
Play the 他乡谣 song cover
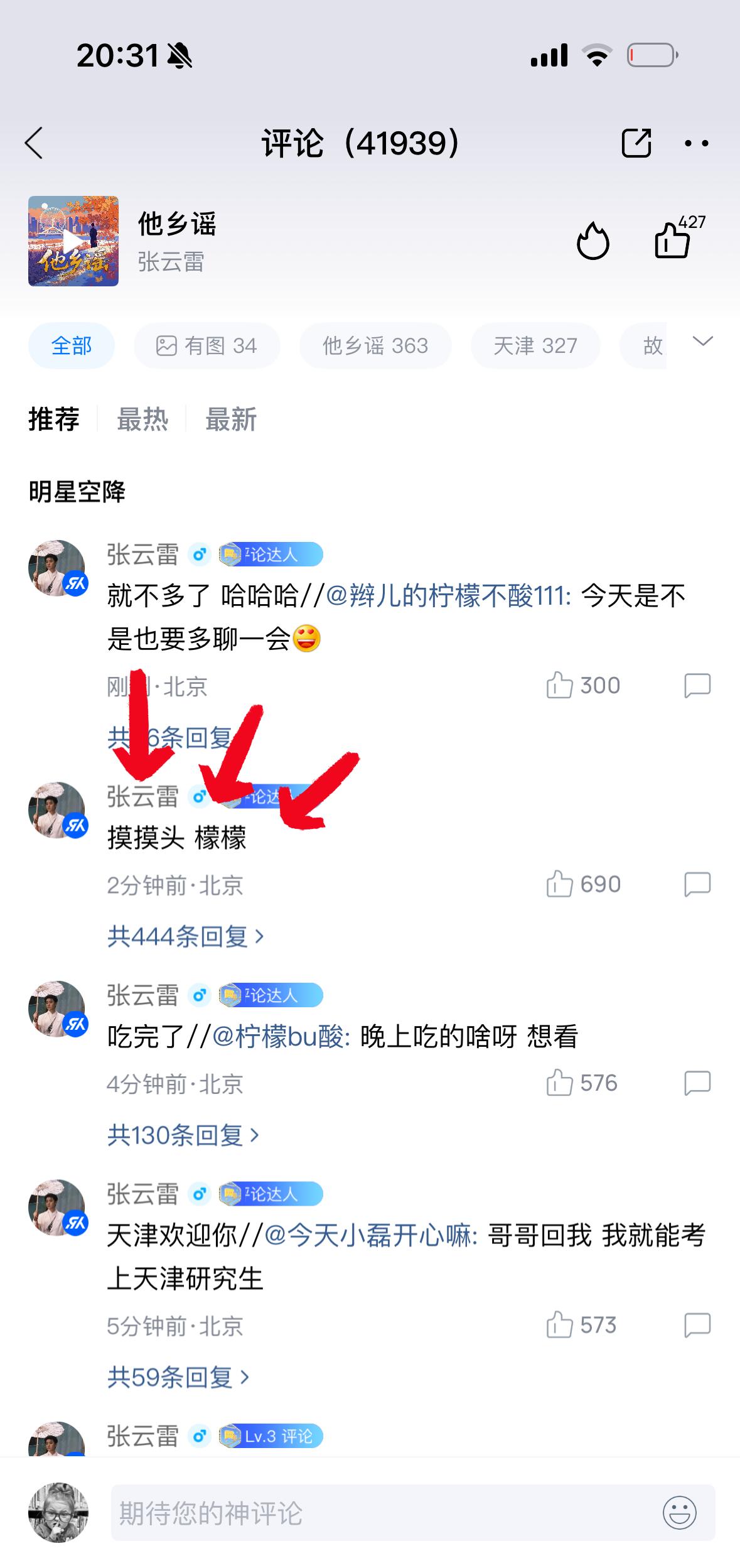pos(73,241)
